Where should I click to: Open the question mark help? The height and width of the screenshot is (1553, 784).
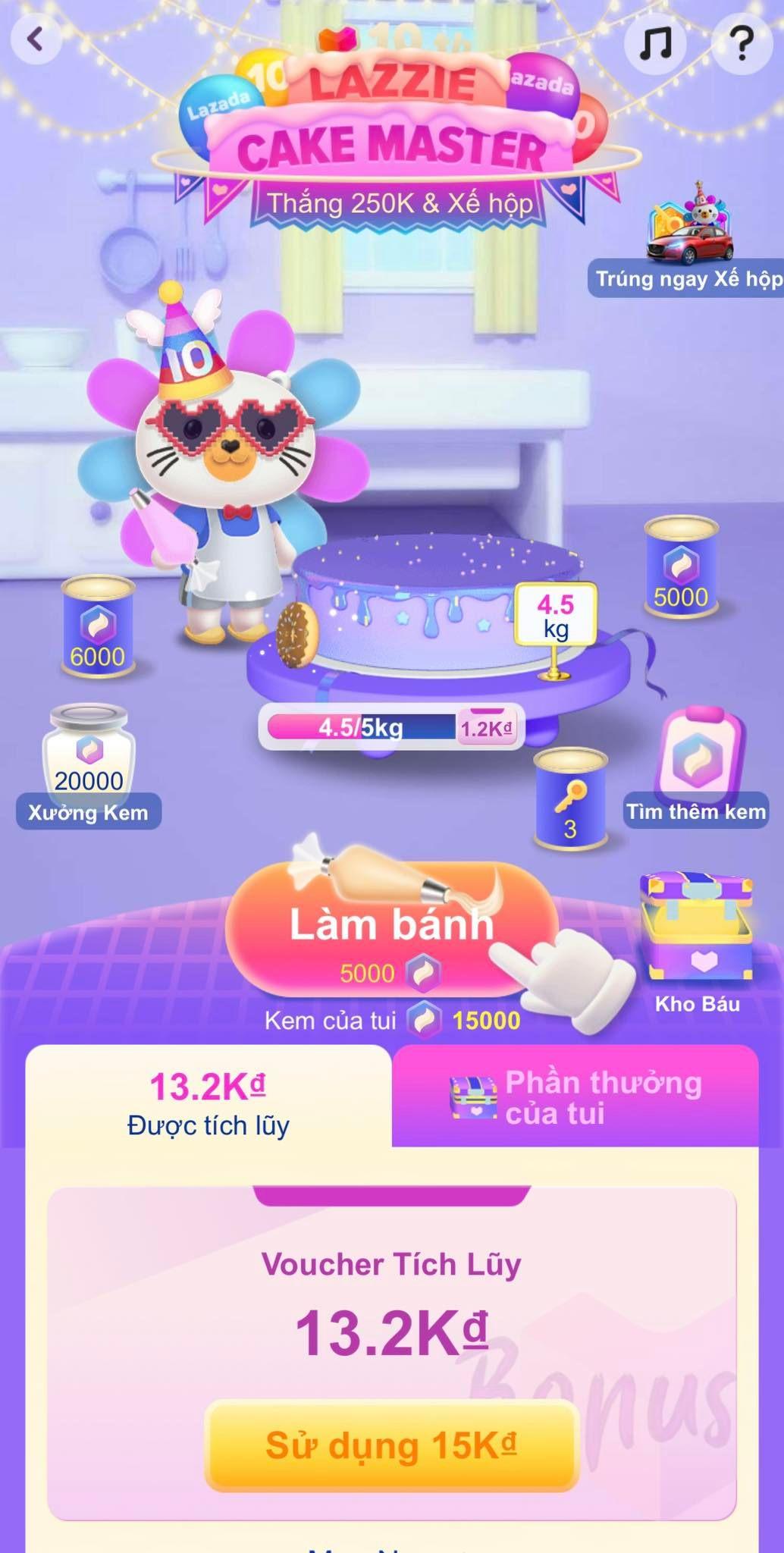point(742,43)
